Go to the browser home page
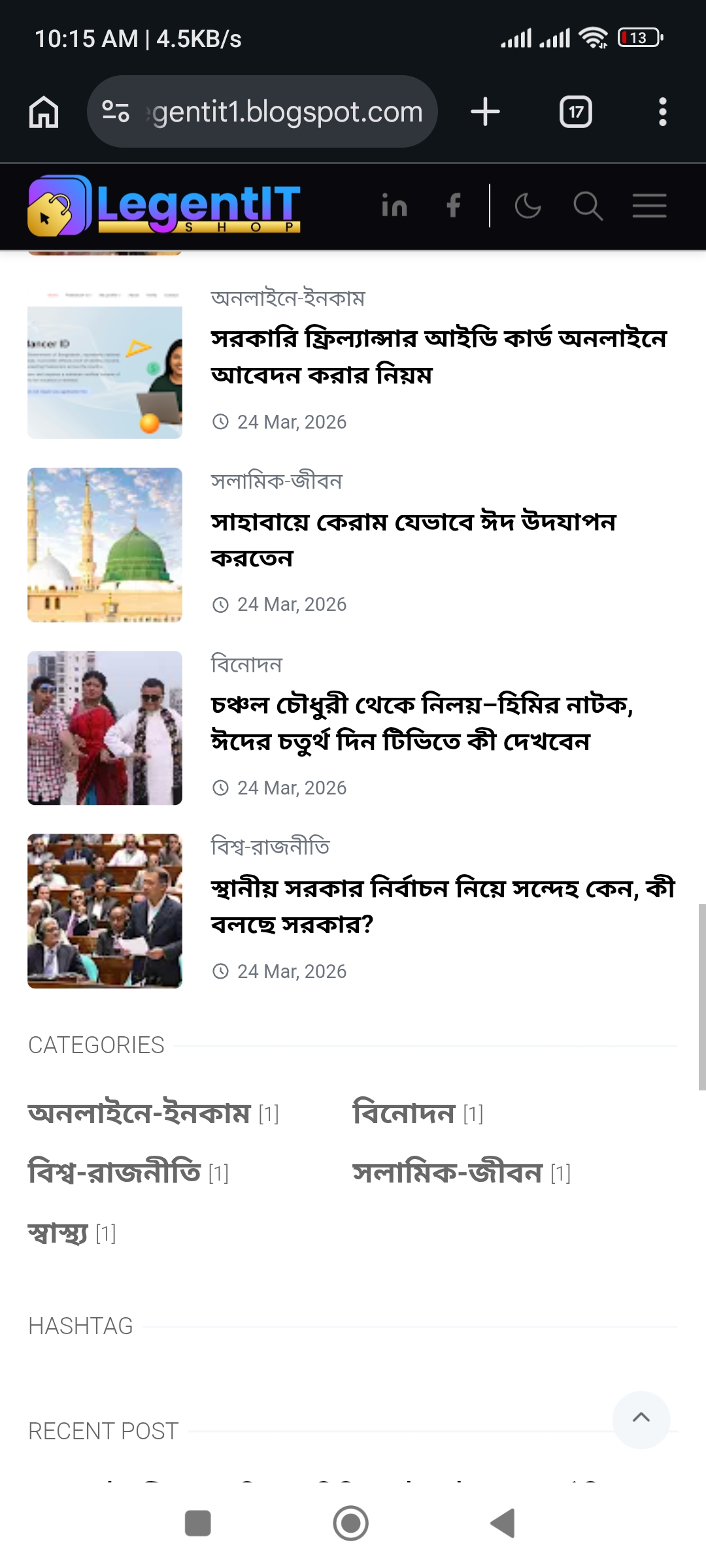The width and height of the screenshot is (706, 1568). pyautogui.click(x=44, y=112)
